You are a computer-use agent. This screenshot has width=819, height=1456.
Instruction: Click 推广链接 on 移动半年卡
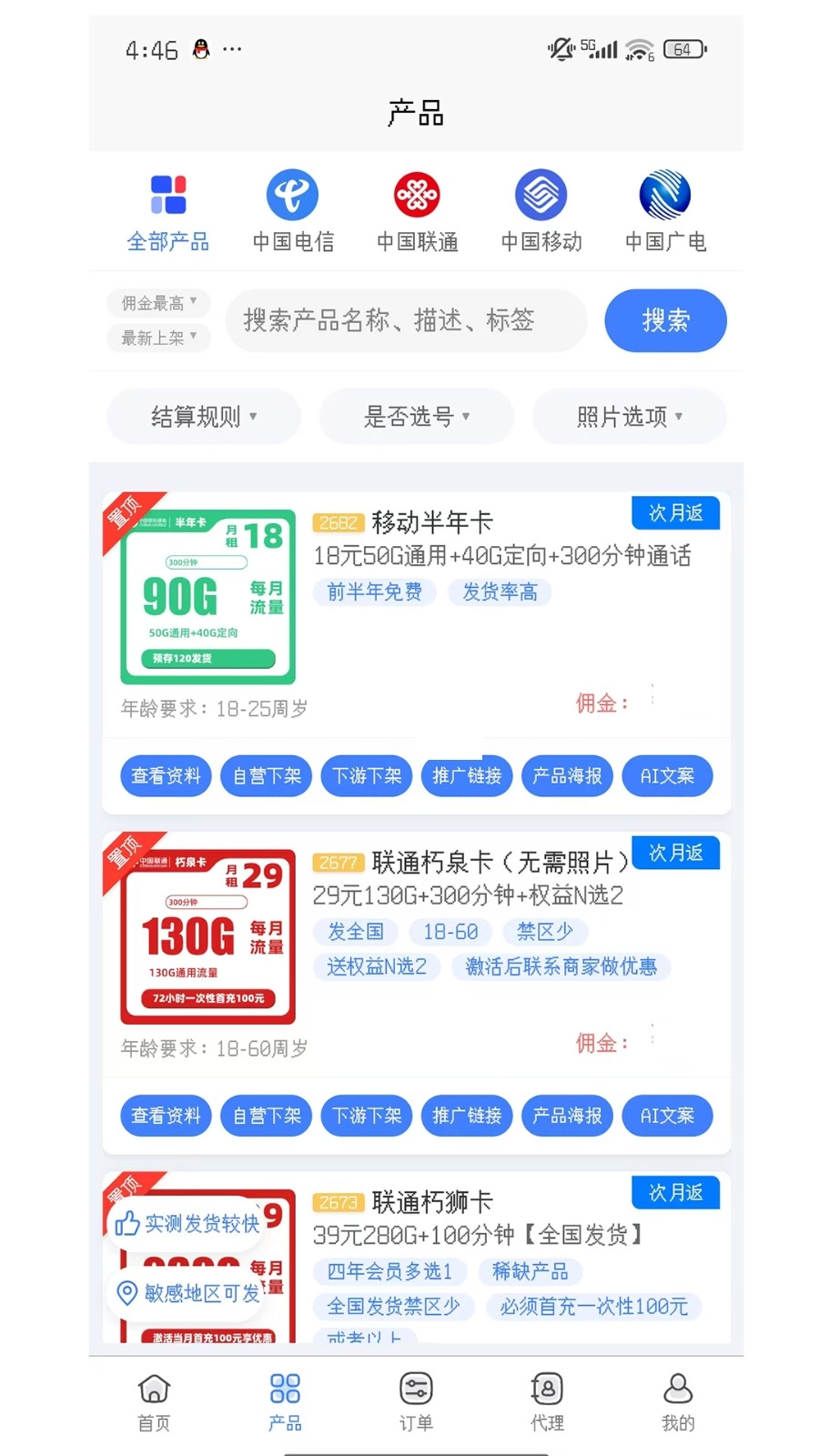point(467,776)
